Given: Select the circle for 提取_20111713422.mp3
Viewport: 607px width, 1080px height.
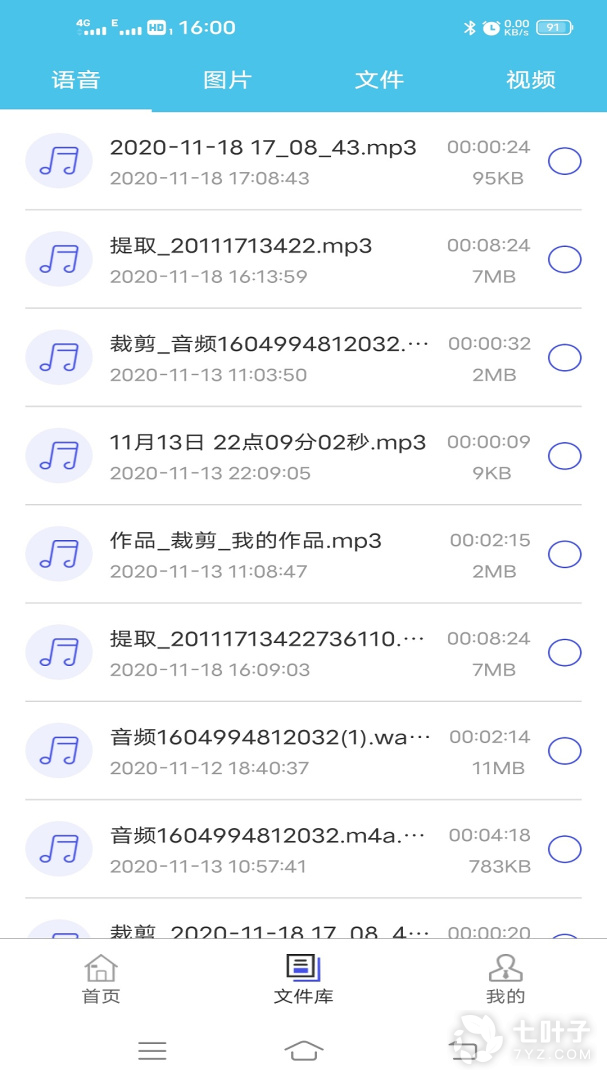Looking at the screenshot, I should click(565, 259).
